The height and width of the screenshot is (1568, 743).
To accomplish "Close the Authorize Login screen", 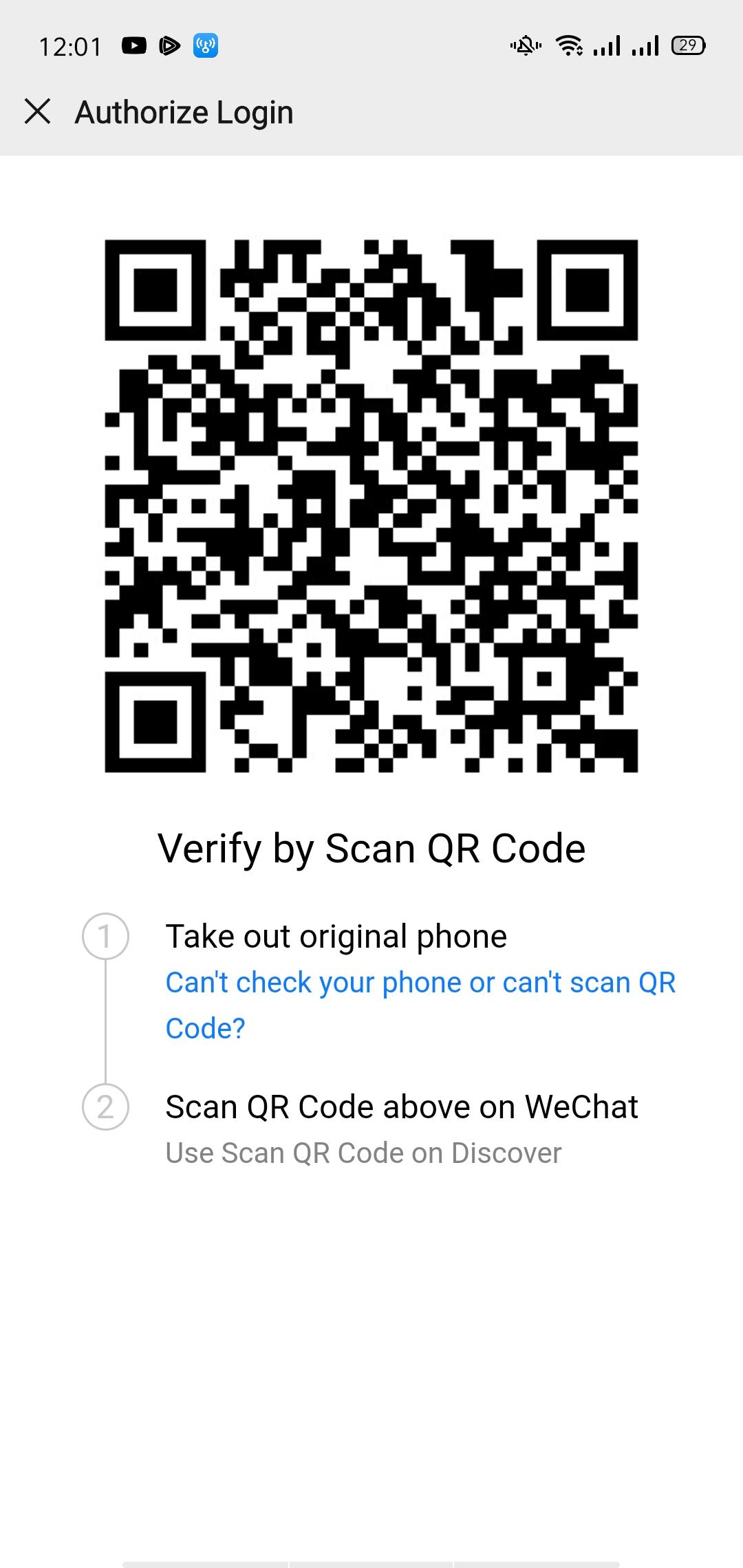I will tap(38, 111).
